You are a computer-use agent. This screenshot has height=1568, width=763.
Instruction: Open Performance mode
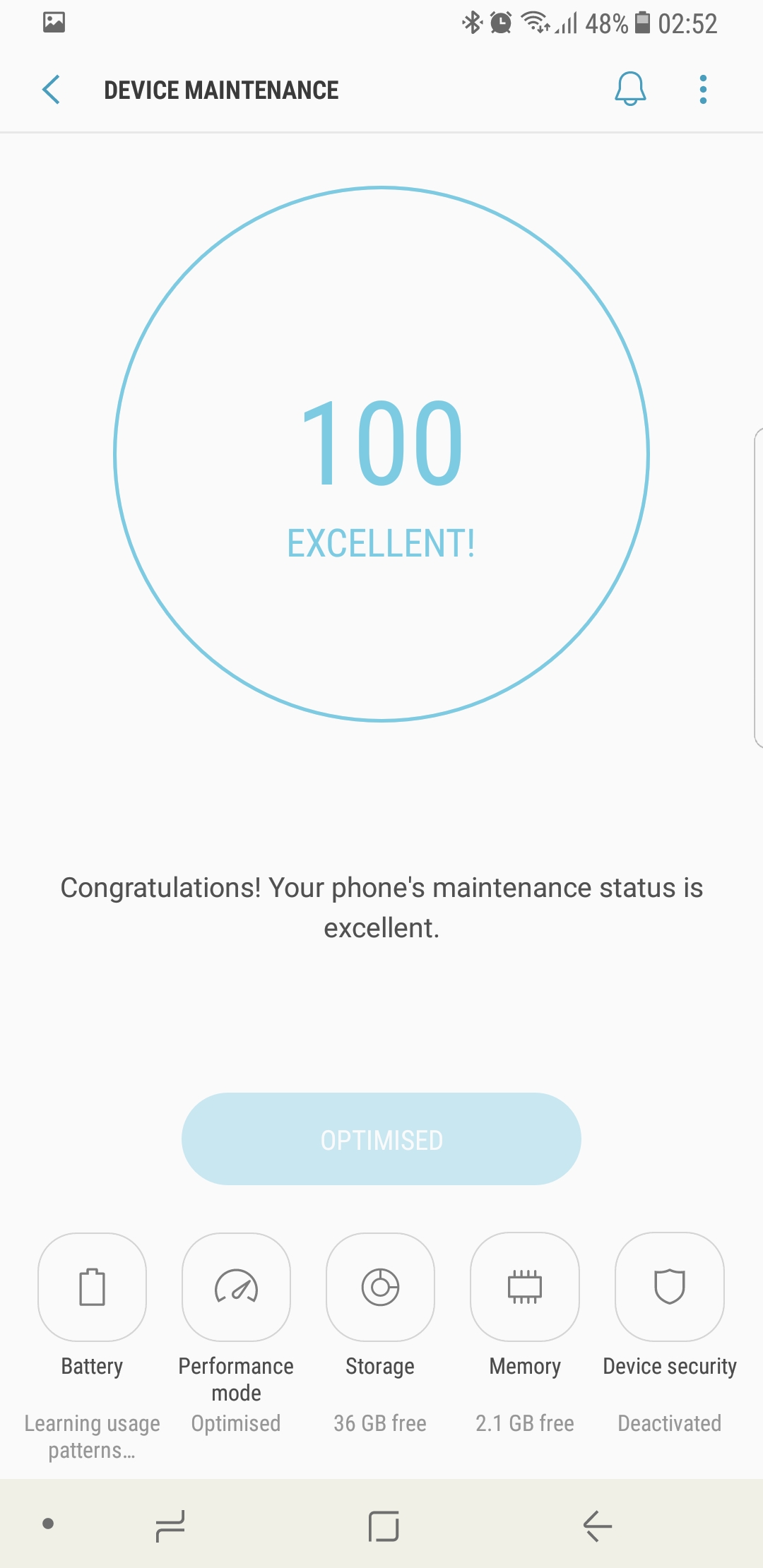pyautogui.click(x=236, y=1288)
